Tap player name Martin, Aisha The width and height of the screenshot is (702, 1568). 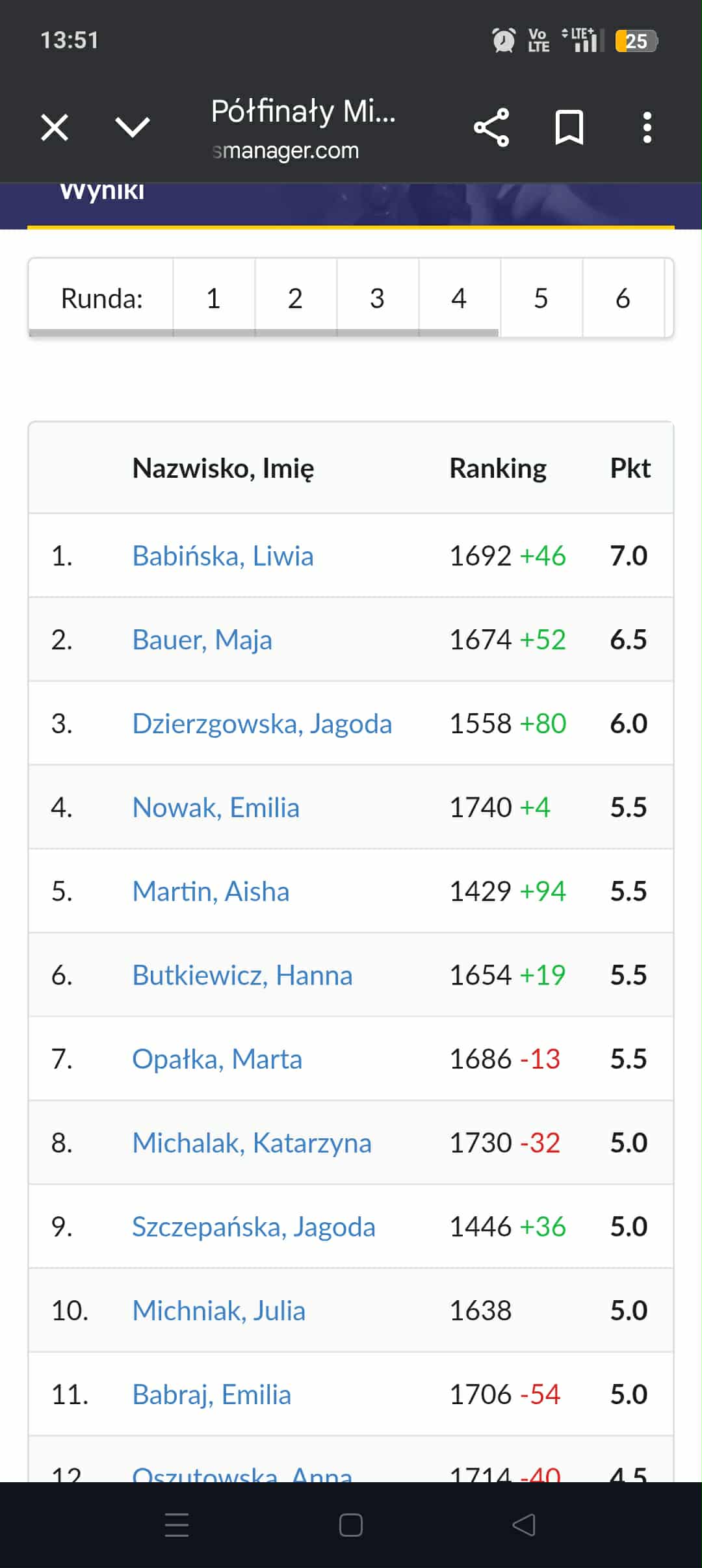pyautogui.click(x=211, y=891)
